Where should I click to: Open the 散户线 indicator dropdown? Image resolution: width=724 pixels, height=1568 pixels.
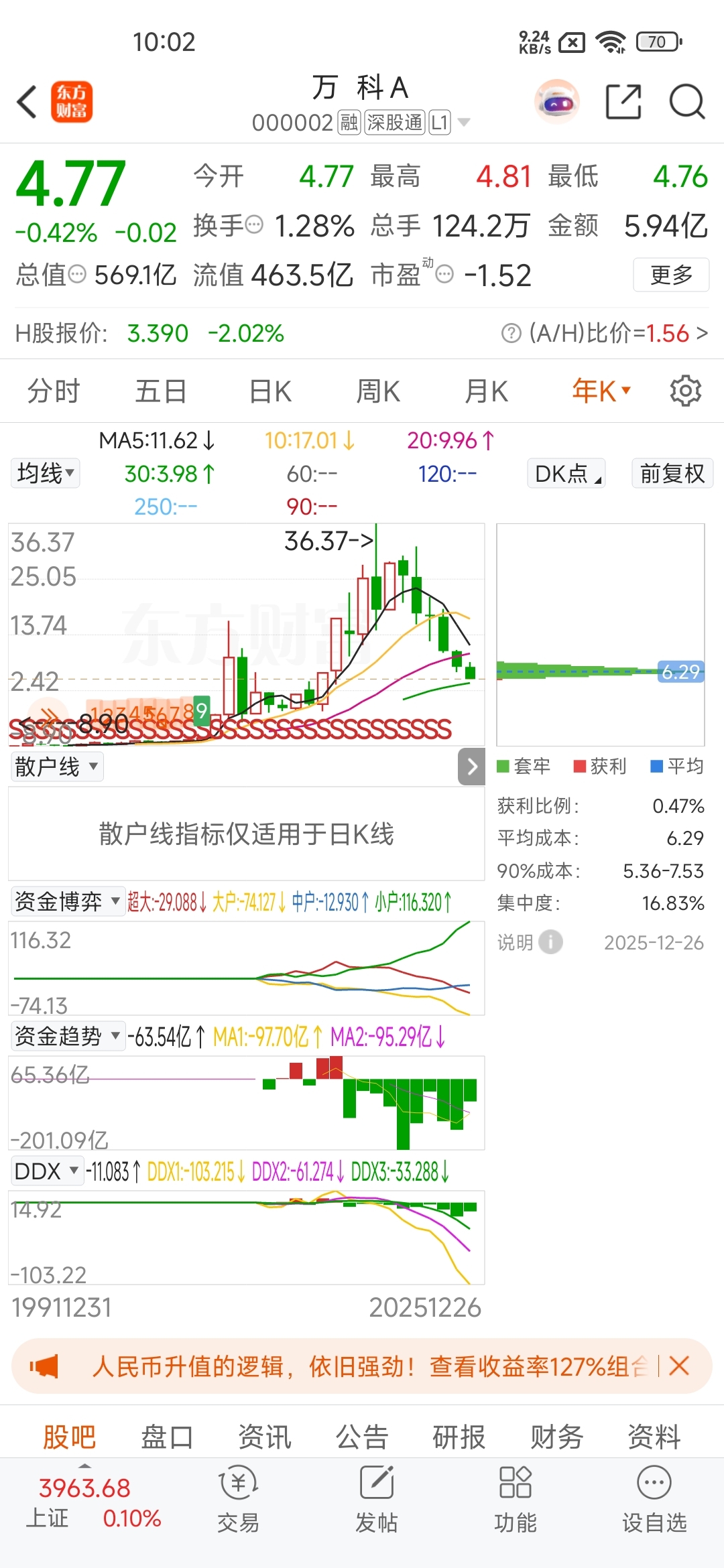point(56,767)
